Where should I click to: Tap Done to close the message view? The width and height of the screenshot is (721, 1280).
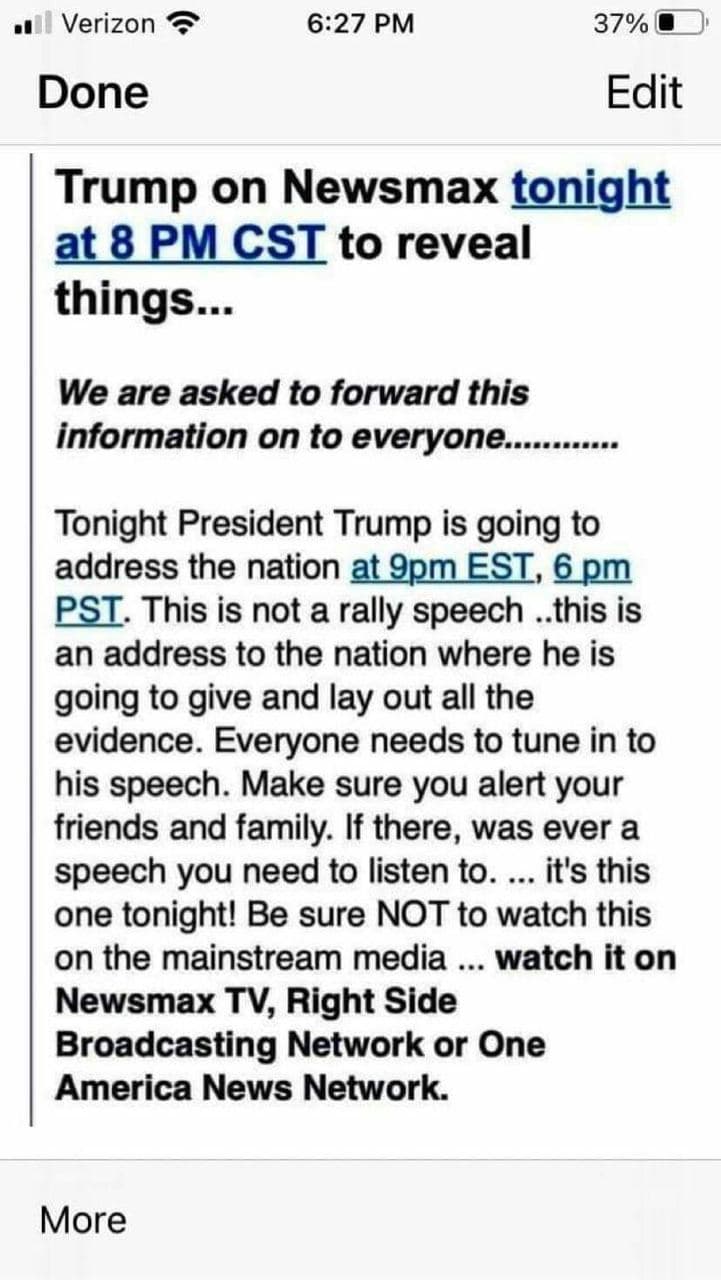(x=93, y=93)
